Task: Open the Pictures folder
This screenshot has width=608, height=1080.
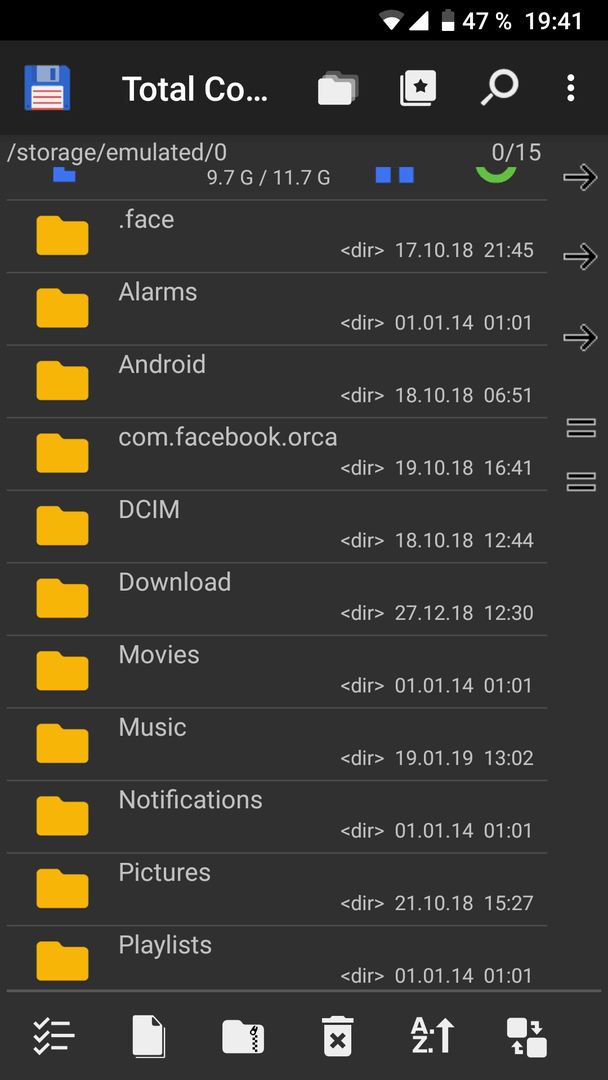Action: coord(277,889)
